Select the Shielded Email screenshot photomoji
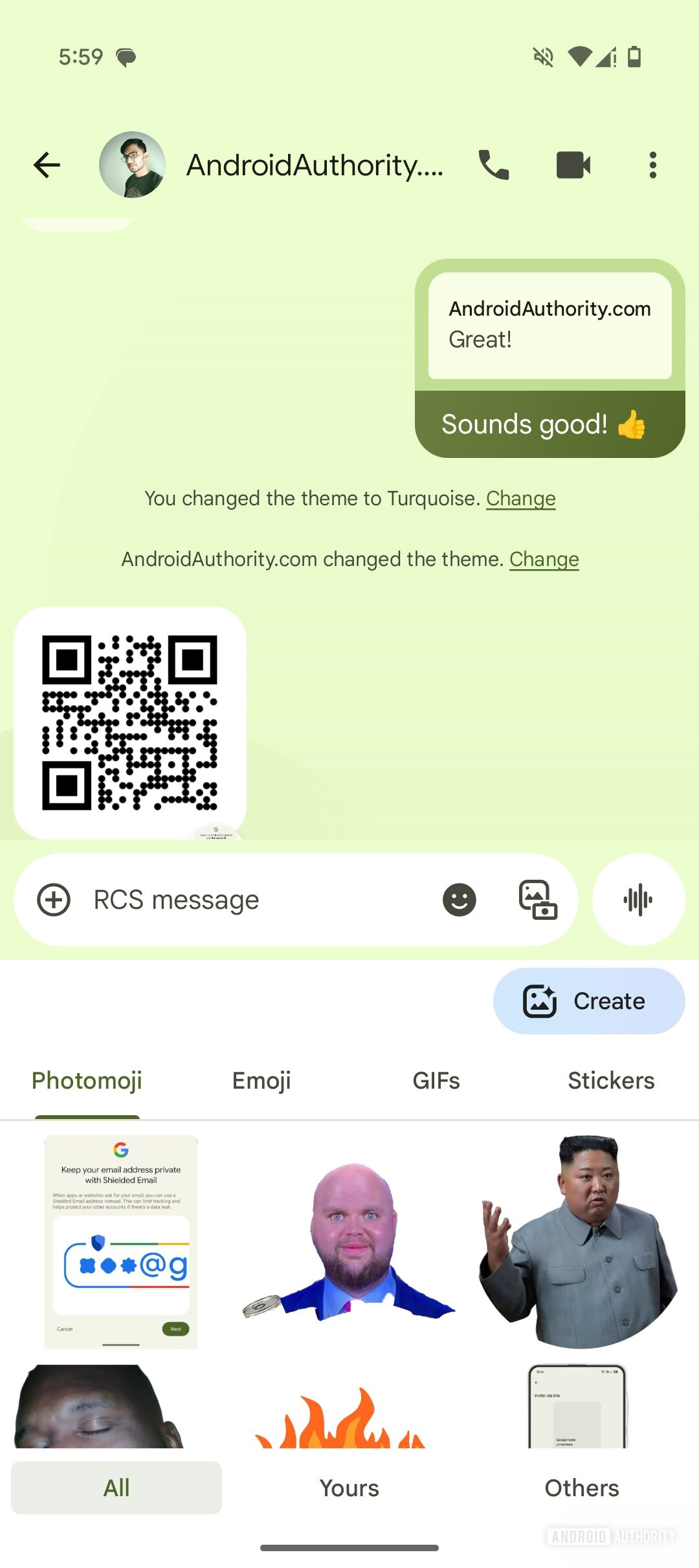 click(121, 1241)
